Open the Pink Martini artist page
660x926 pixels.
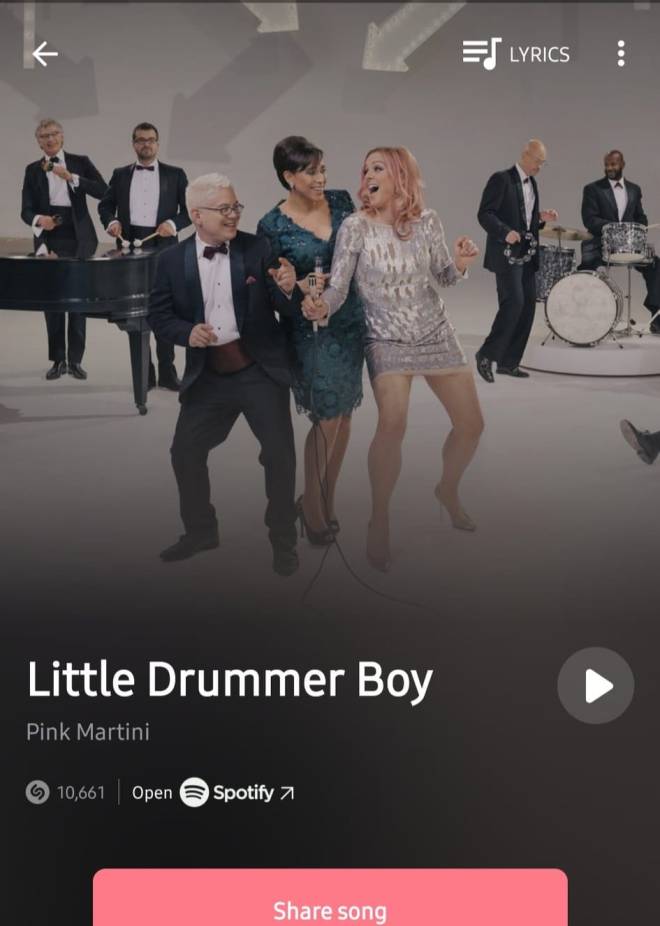click(x=88, y=732)
